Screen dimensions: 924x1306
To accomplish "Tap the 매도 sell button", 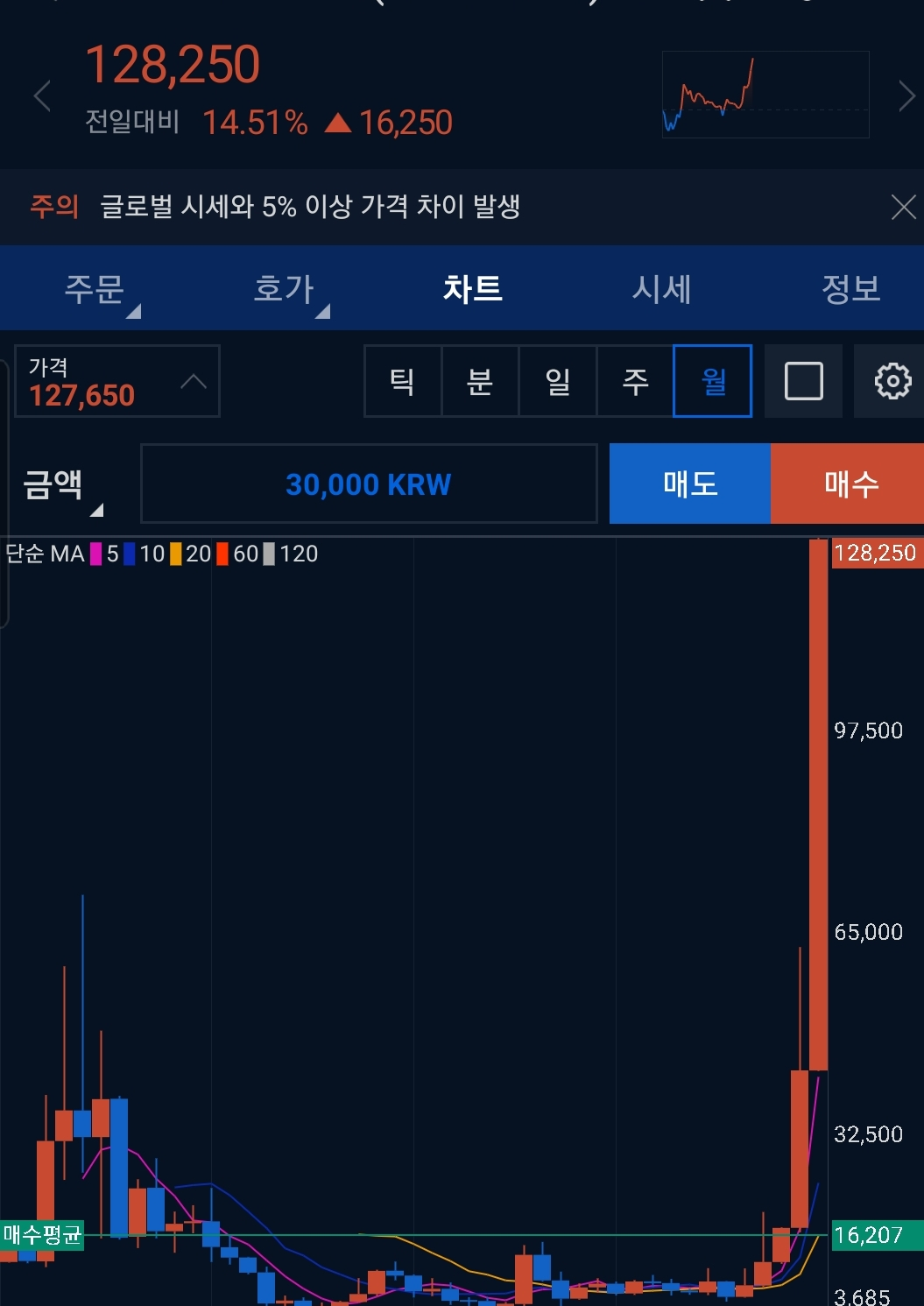I will tap(690, 484).
